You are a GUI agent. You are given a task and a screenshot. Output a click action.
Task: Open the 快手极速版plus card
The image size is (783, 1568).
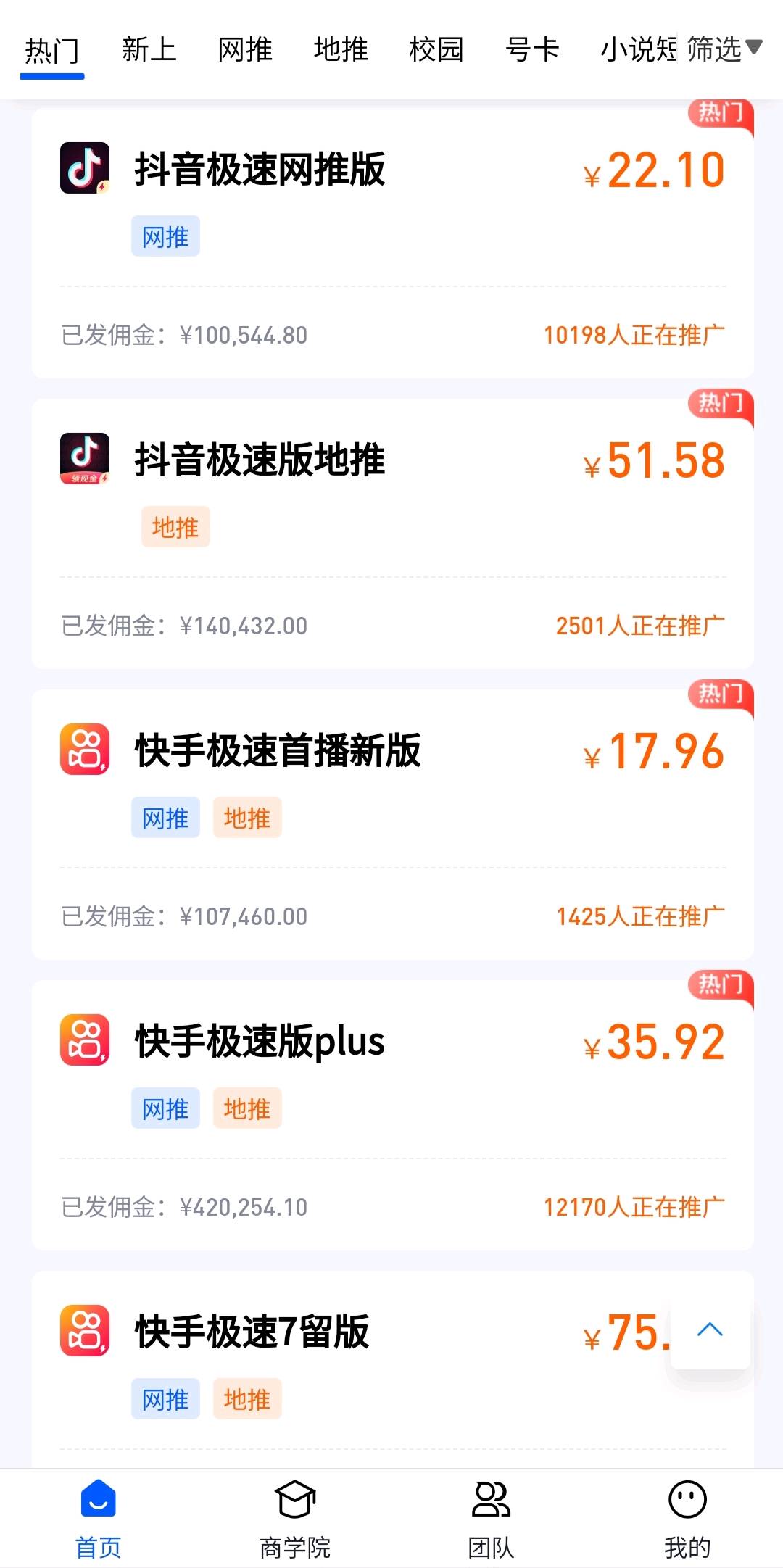pyautogui.click(x=392, y=1115)
